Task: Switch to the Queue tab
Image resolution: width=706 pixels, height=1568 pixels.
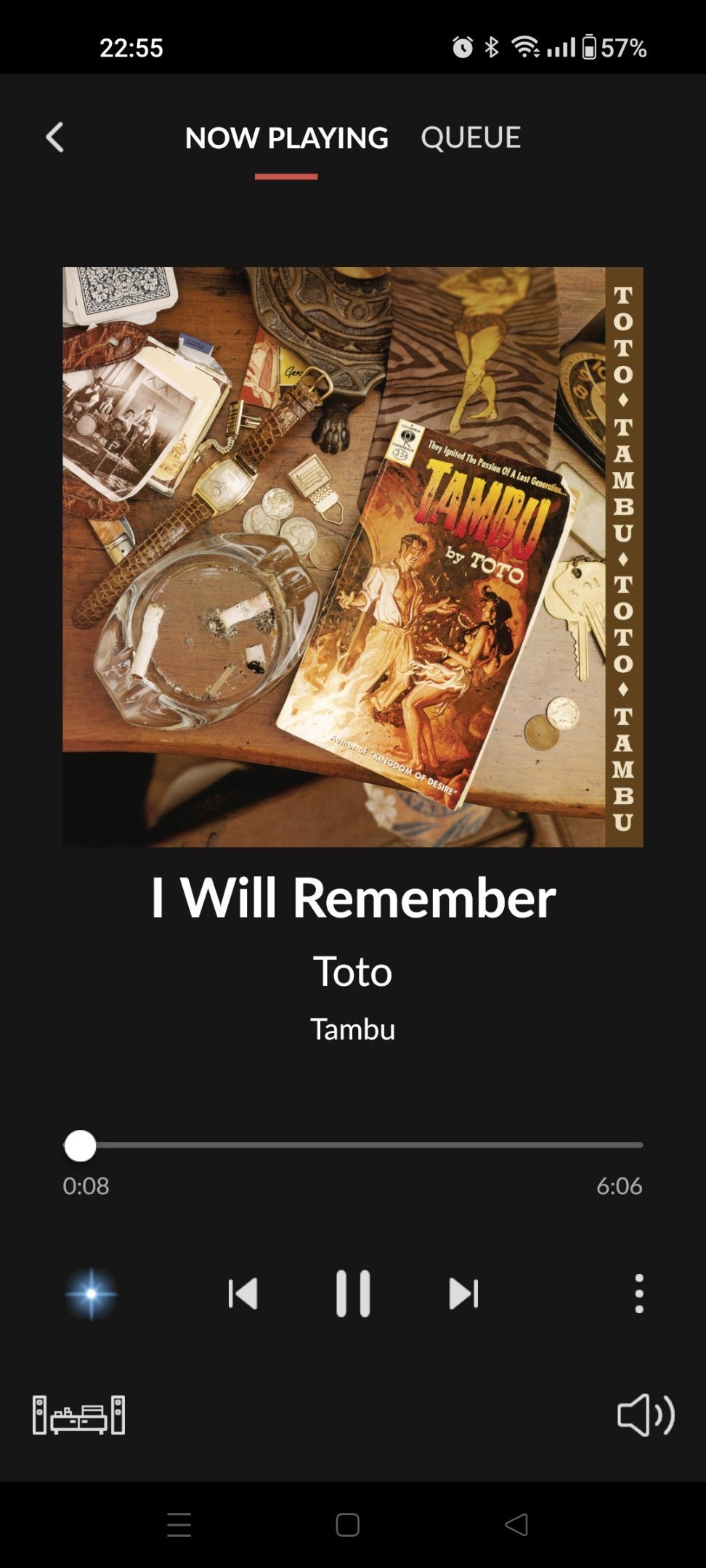Action: [x=471, y=137]
